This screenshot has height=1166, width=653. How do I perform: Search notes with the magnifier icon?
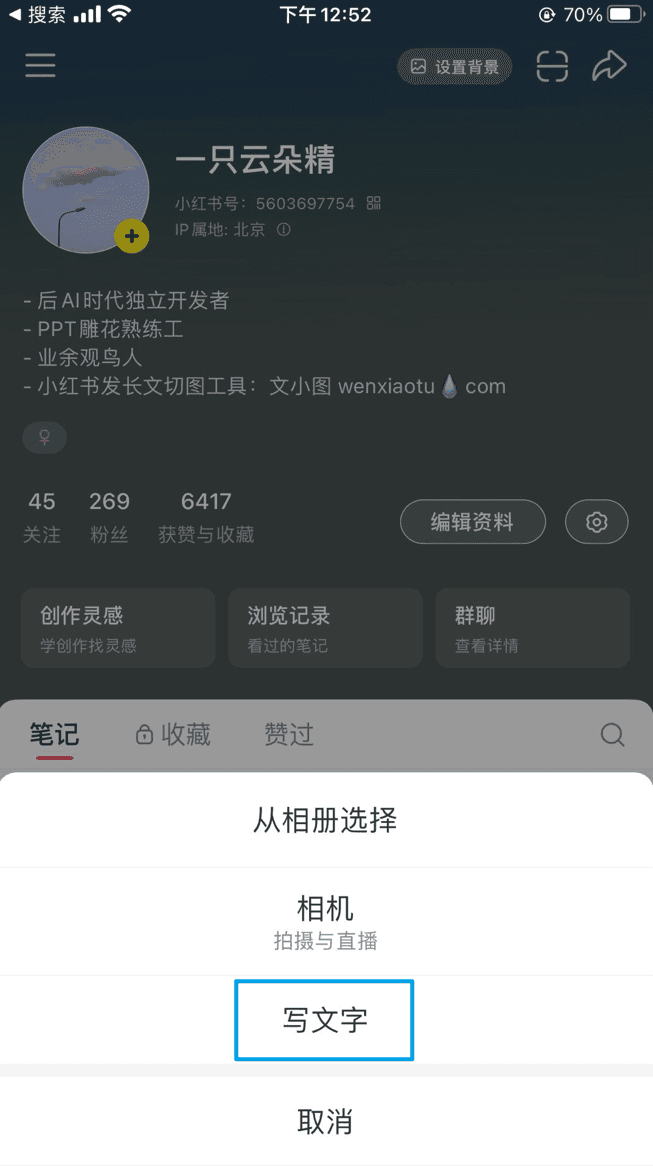612,736
